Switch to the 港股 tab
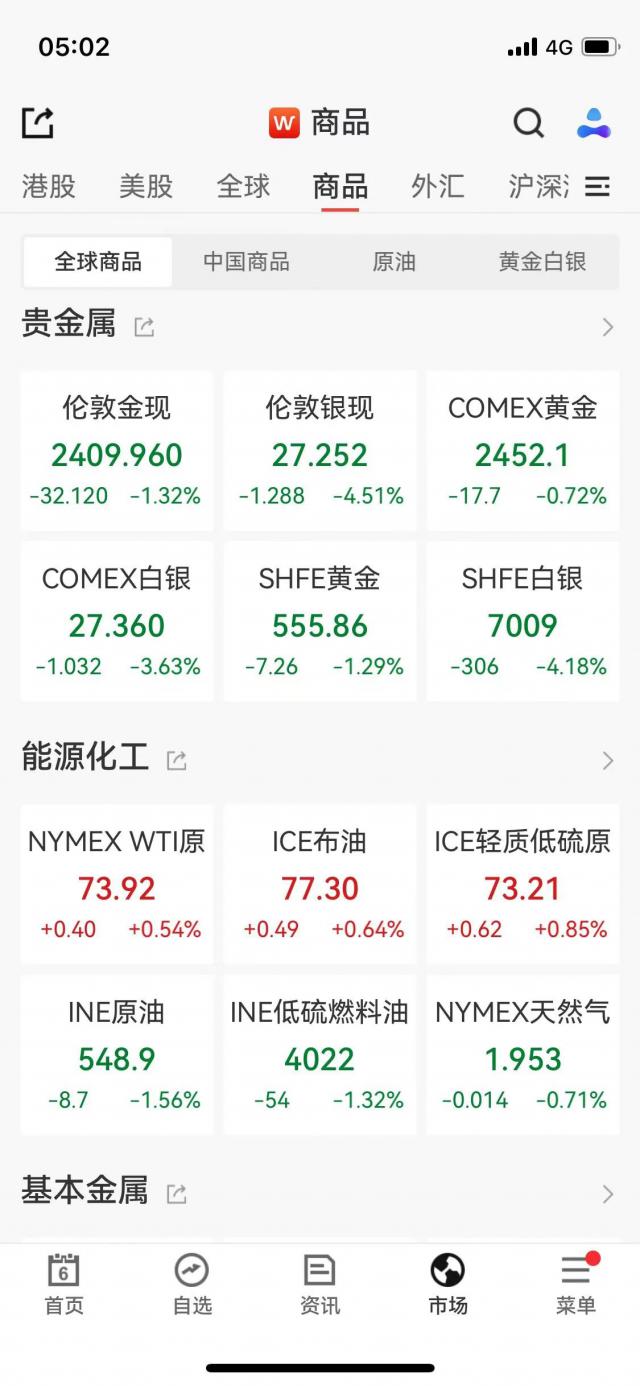Image resolution: width=640 pixels, height=1386 pixels. click(x=49, y=186)
